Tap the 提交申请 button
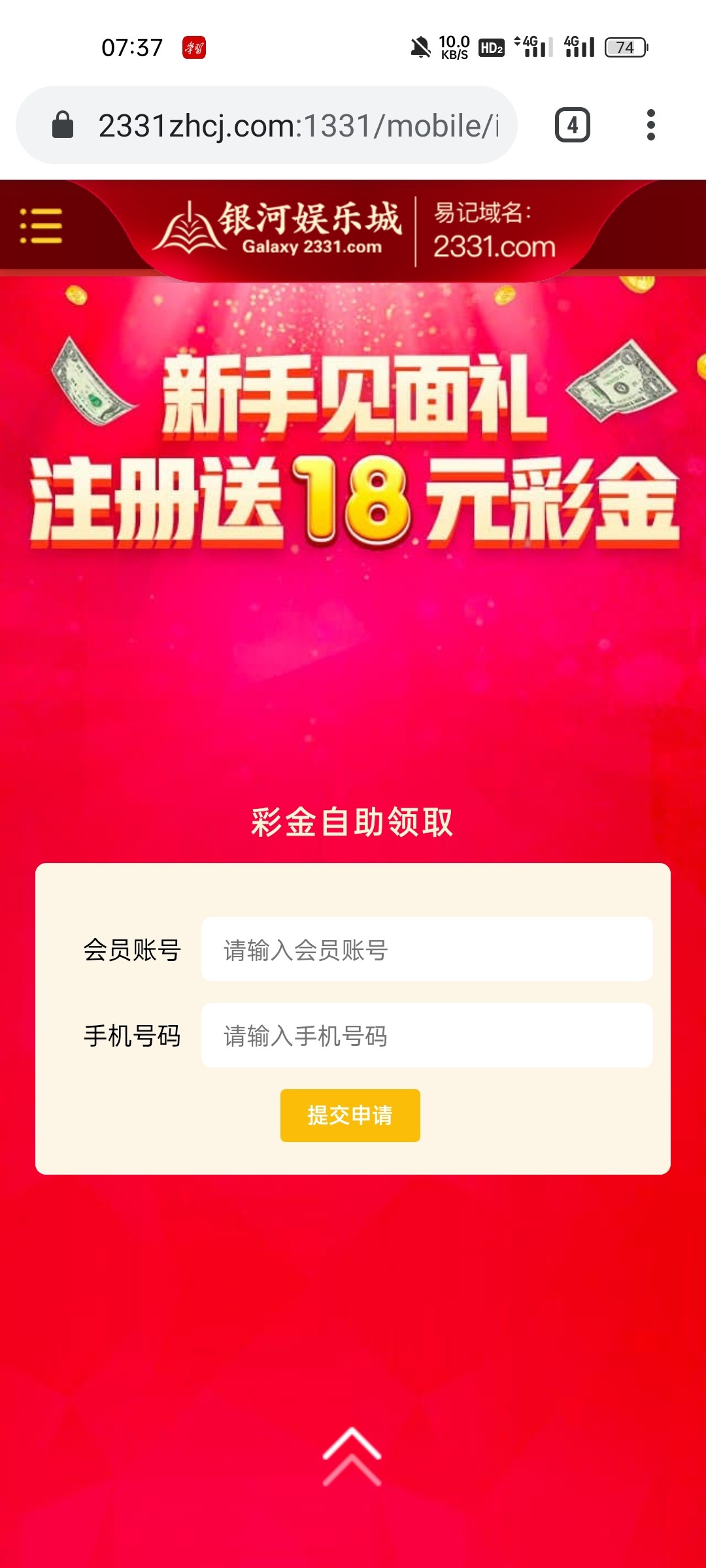This screenshot has width=706, height=1568. 350,1115
